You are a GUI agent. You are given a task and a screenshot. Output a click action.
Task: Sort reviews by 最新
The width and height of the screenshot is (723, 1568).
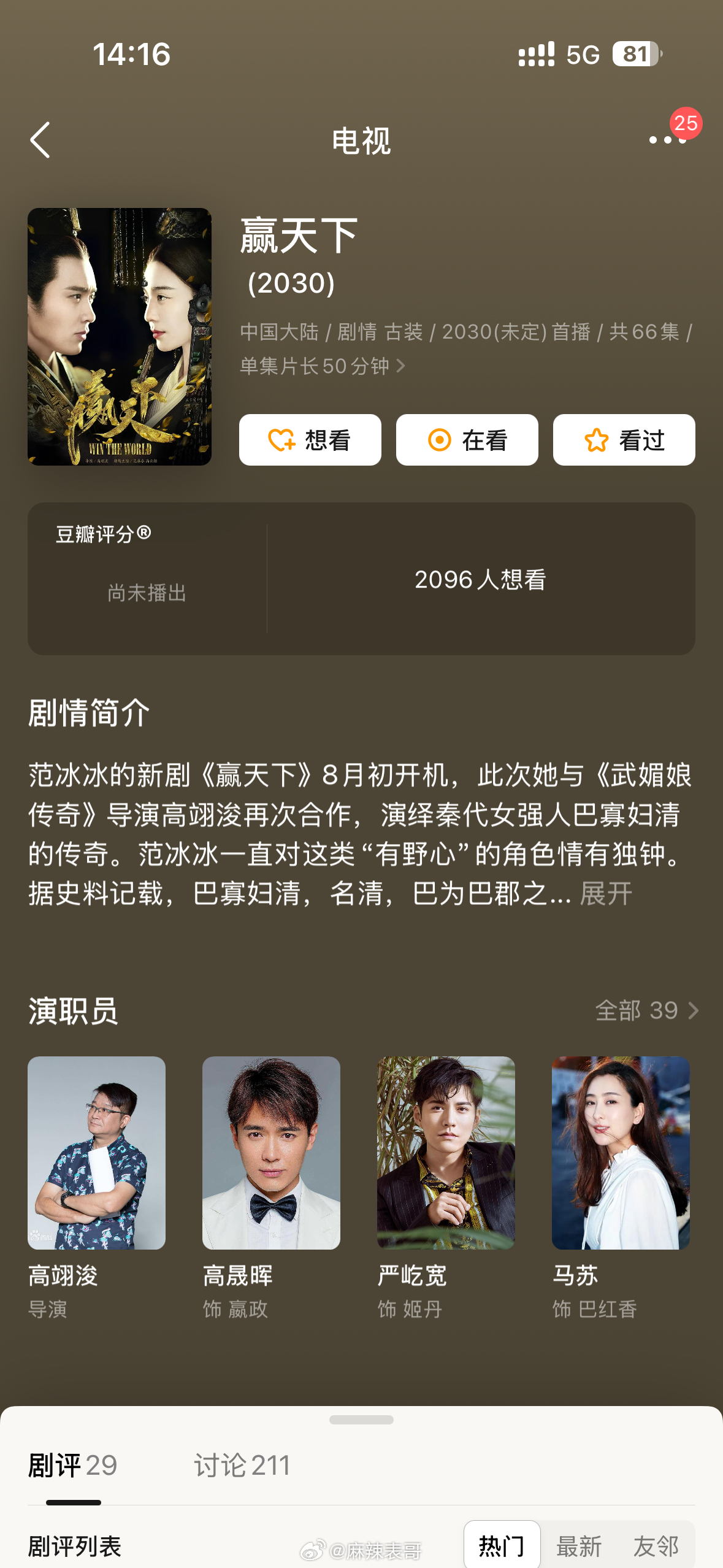pyautogui.click(x=579, y=1546)
